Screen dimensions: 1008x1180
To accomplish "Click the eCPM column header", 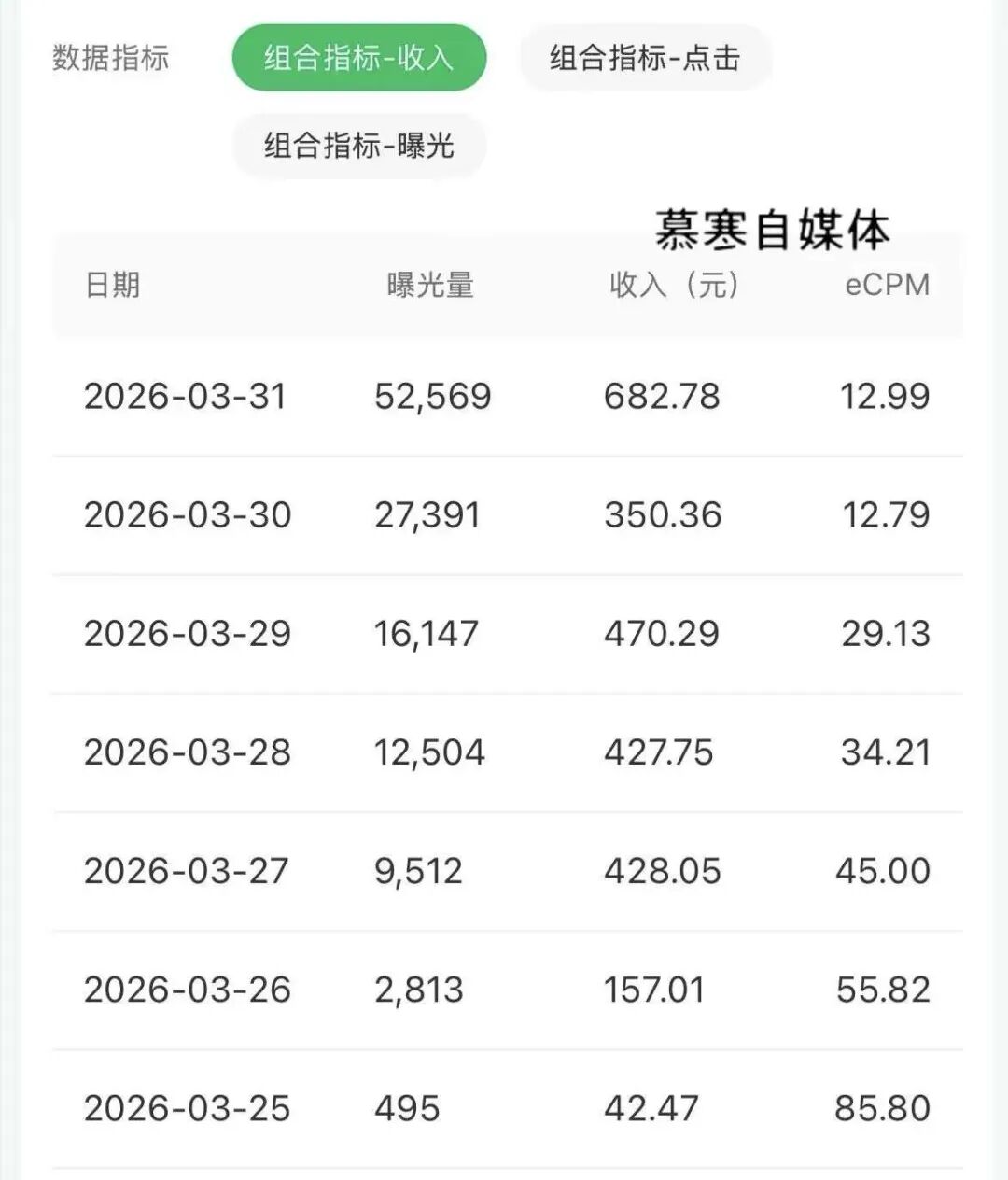I will [x=885, y=285].
